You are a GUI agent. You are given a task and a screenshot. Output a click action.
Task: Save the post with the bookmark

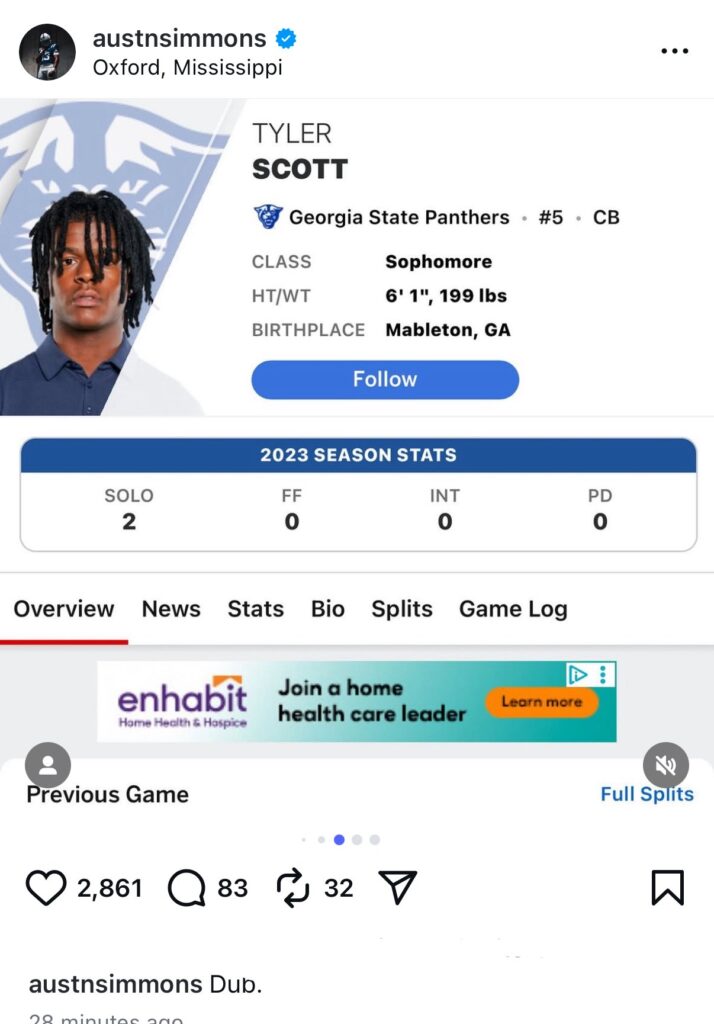point(667,887)
